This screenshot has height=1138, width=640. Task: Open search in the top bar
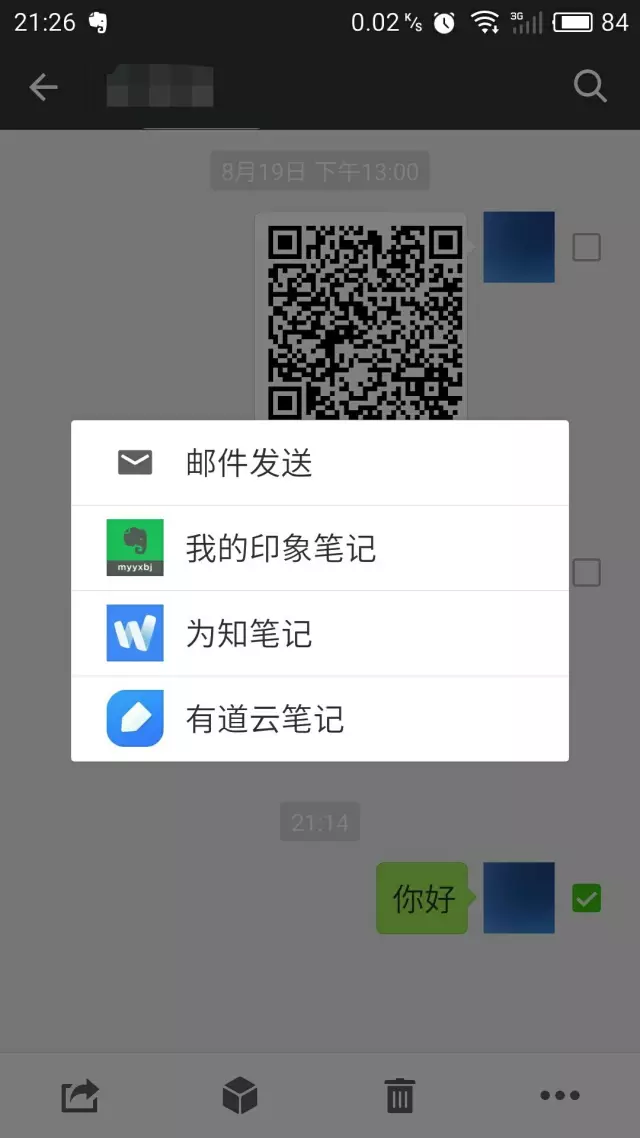(x=590, y=88)
